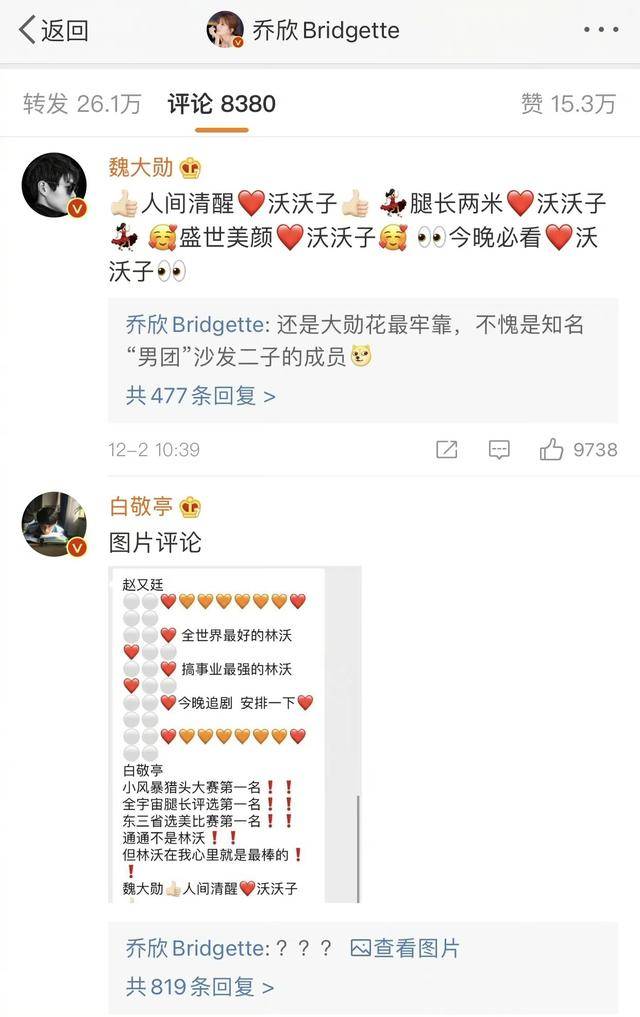Image resolution: width=640 pixels, height=1017 pixels.
Task: View all 819 replies to 白敬亭's comment
Action: (x=200, y=987)
